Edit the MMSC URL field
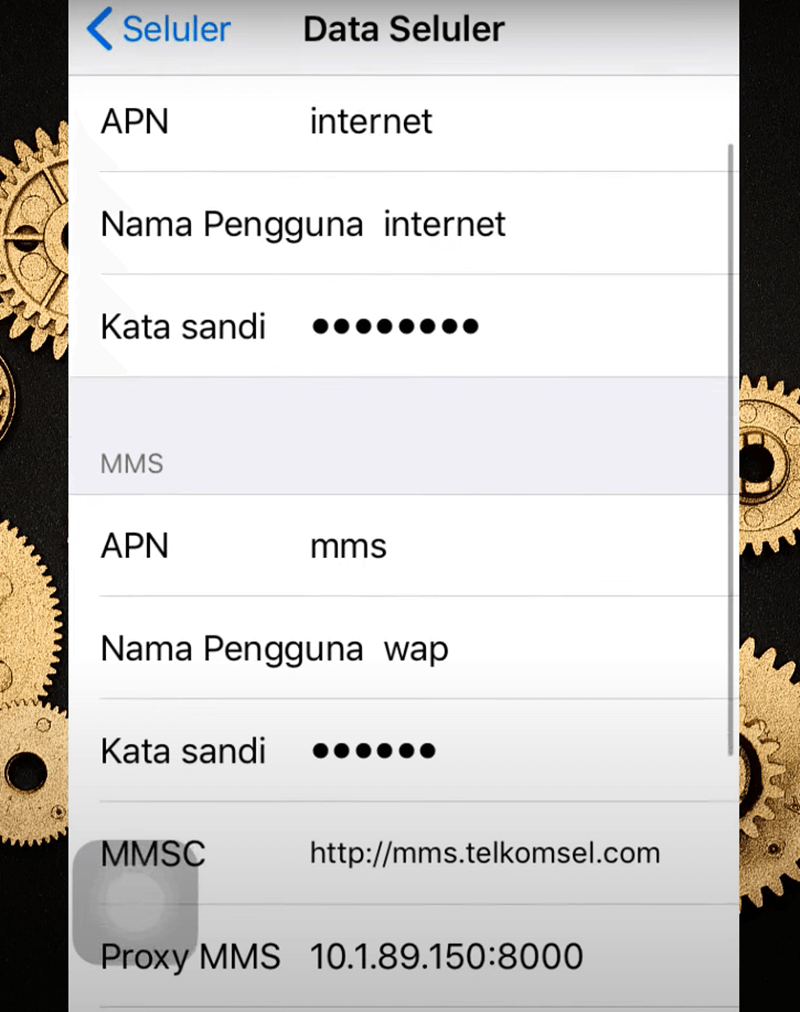Screen dimensions: 800x1012 click(485, 854)
